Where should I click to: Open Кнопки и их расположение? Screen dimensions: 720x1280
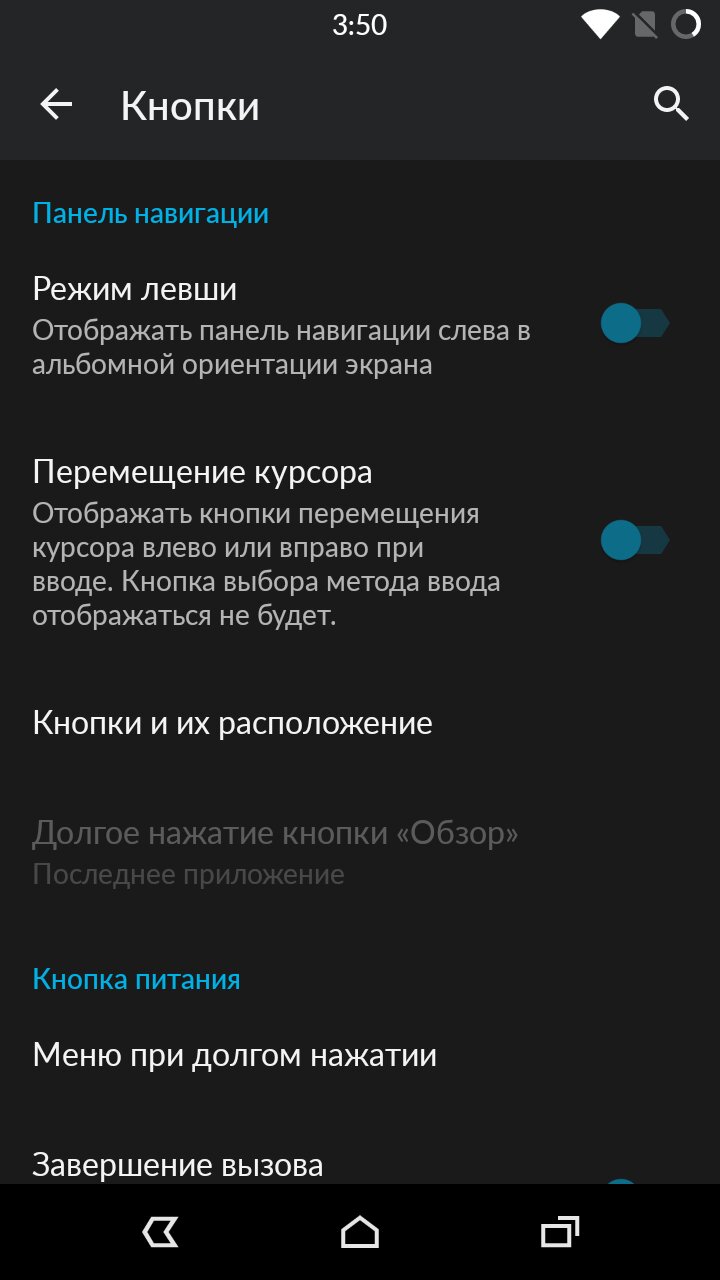(360, 723)
